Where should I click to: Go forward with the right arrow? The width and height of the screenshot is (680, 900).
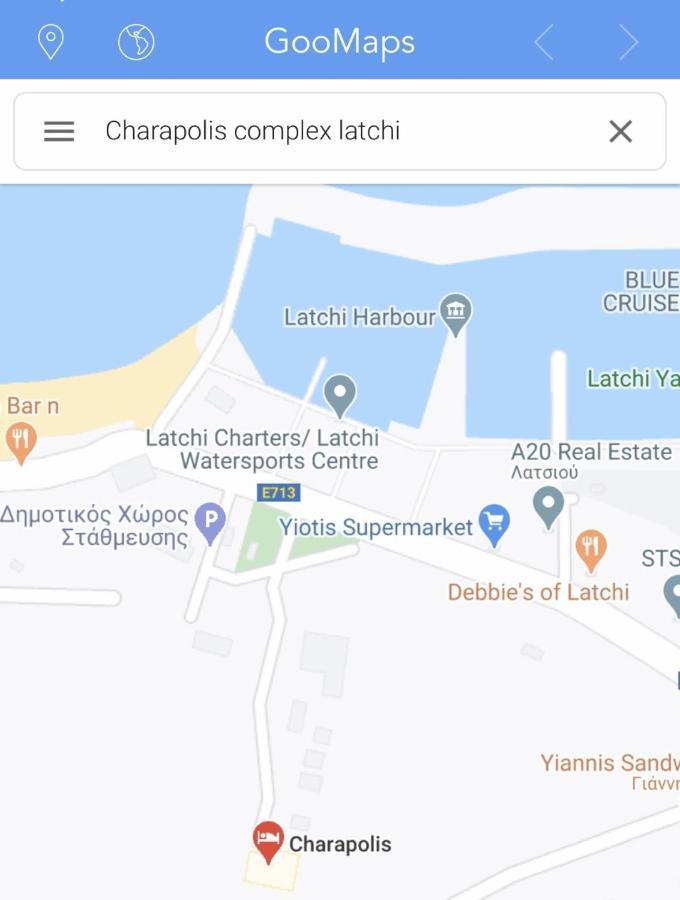coord(628,42)
